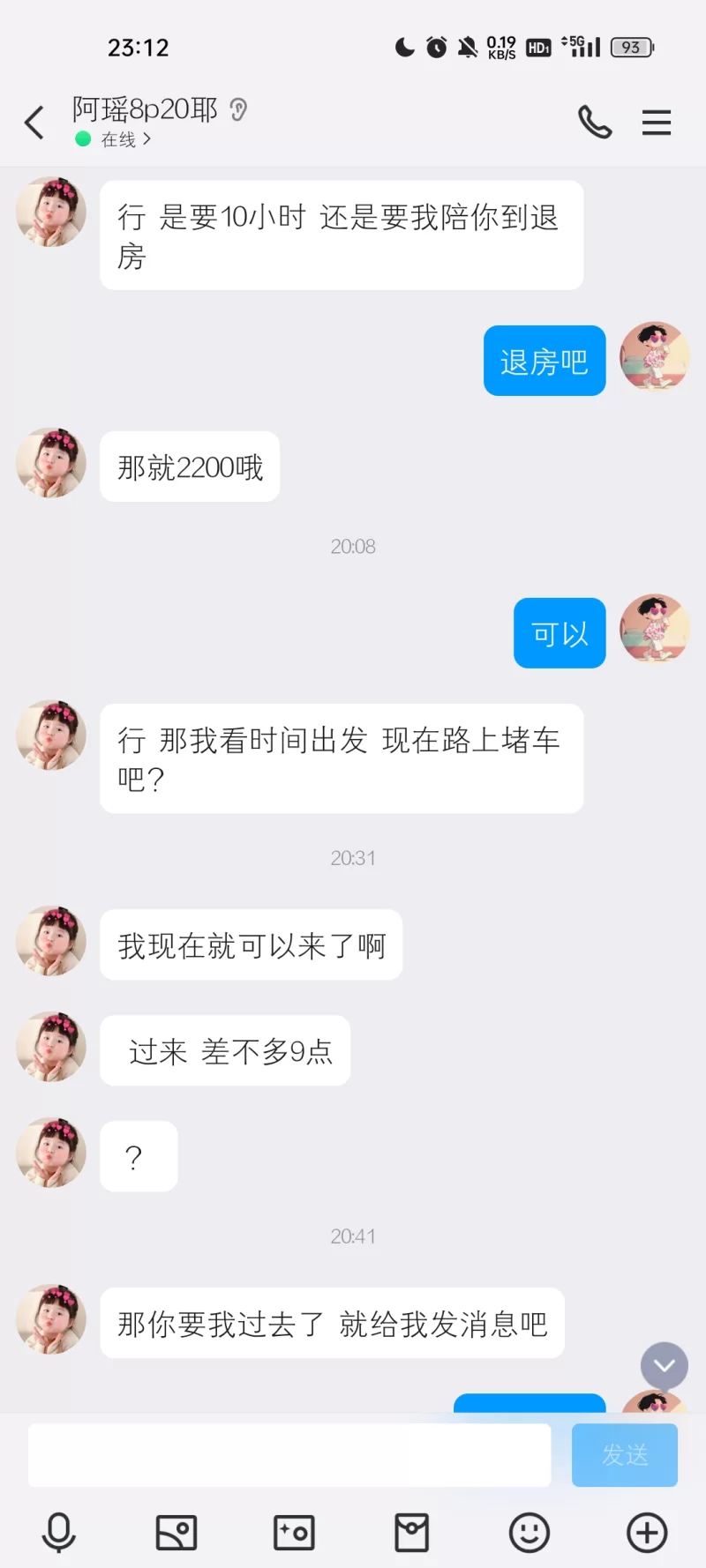Open more attachment options
706x1568 pixels.
coord(647,1533)
